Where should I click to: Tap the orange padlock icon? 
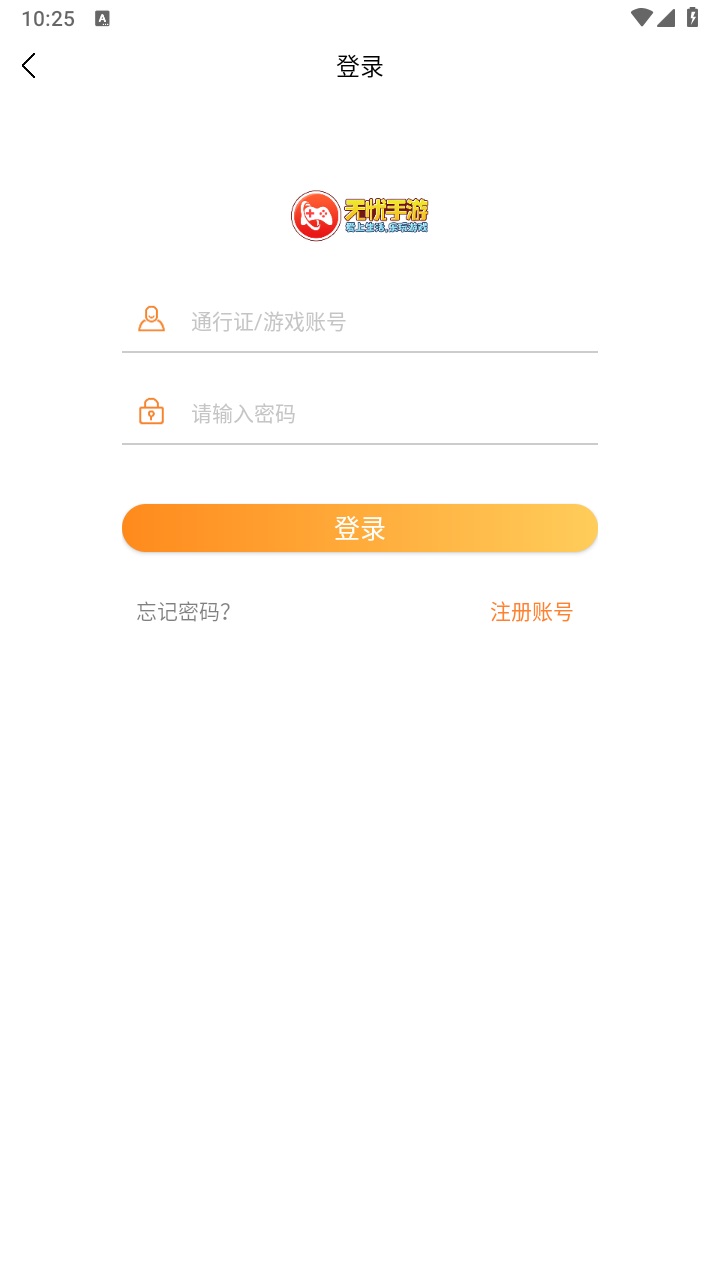point(151,411)
